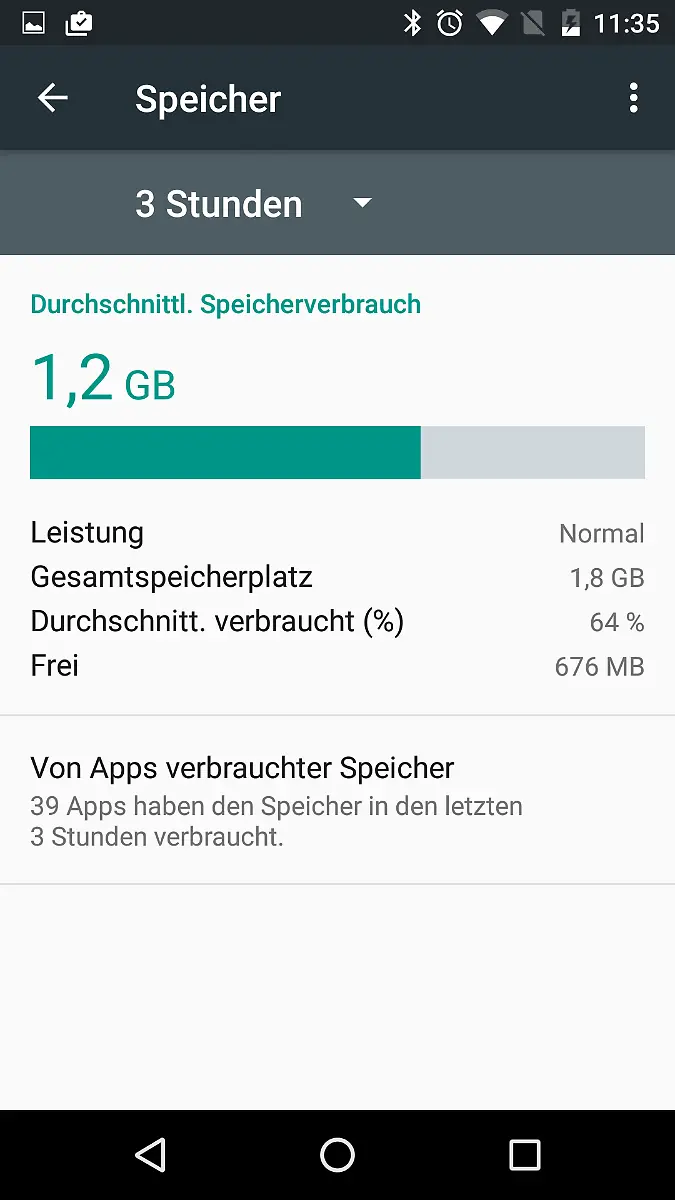Tap the system home button

(337, 1155)
